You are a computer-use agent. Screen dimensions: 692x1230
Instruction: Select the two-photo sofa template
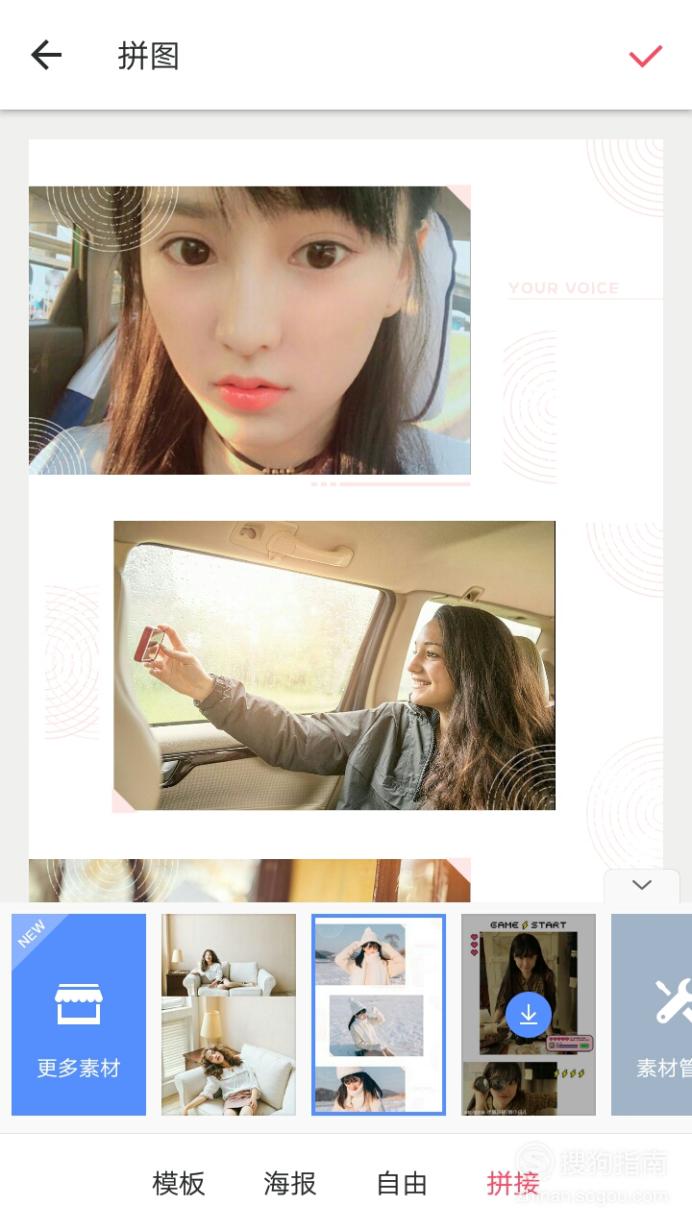point(229,1014)
